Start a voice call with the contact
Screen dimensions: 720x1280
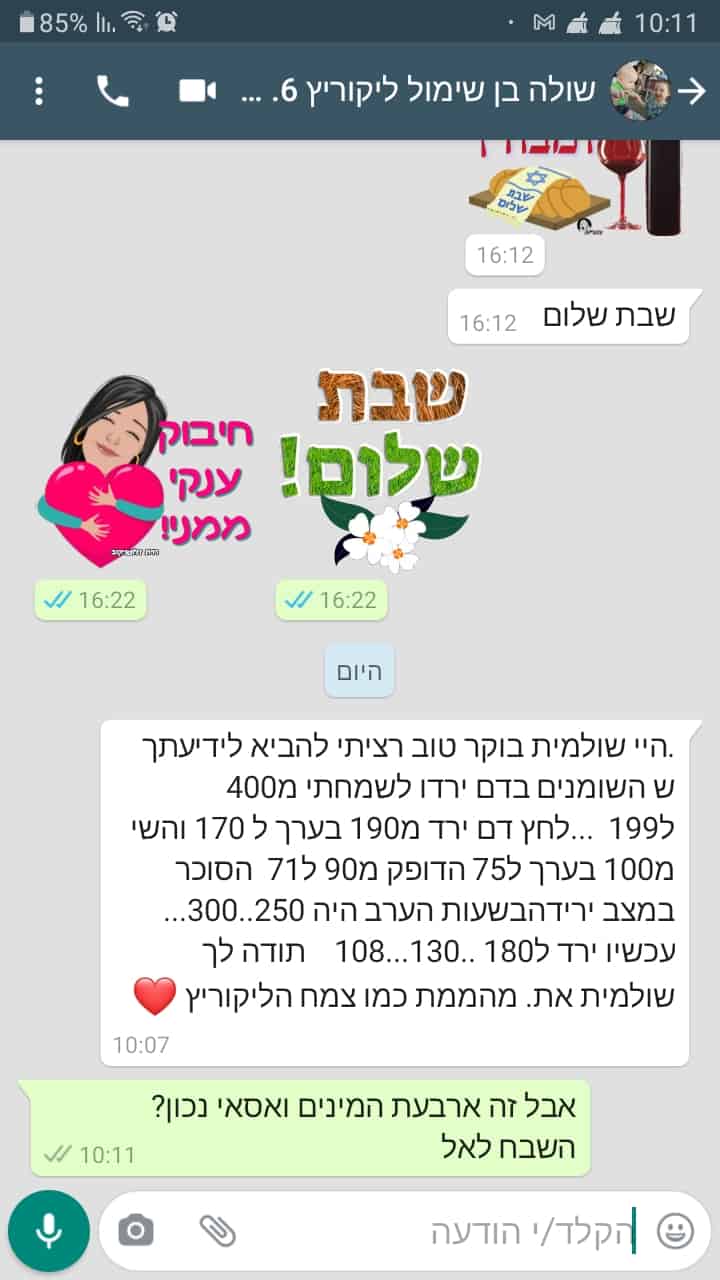tap(113, 91)
